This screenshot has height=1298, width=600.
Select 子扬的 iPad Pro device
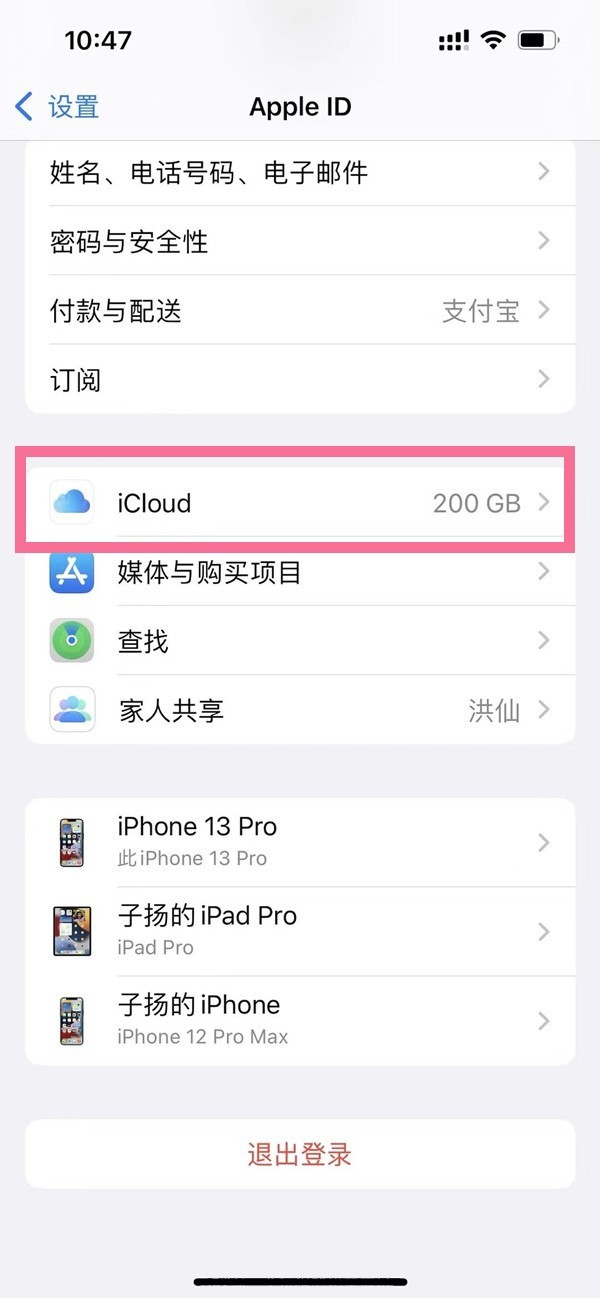point(300,930)
